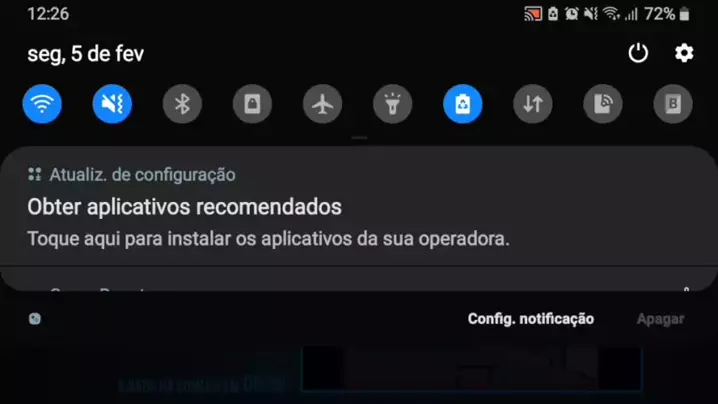
Task: Toggle mobile data quick setting
Action: tap(533, 104)
